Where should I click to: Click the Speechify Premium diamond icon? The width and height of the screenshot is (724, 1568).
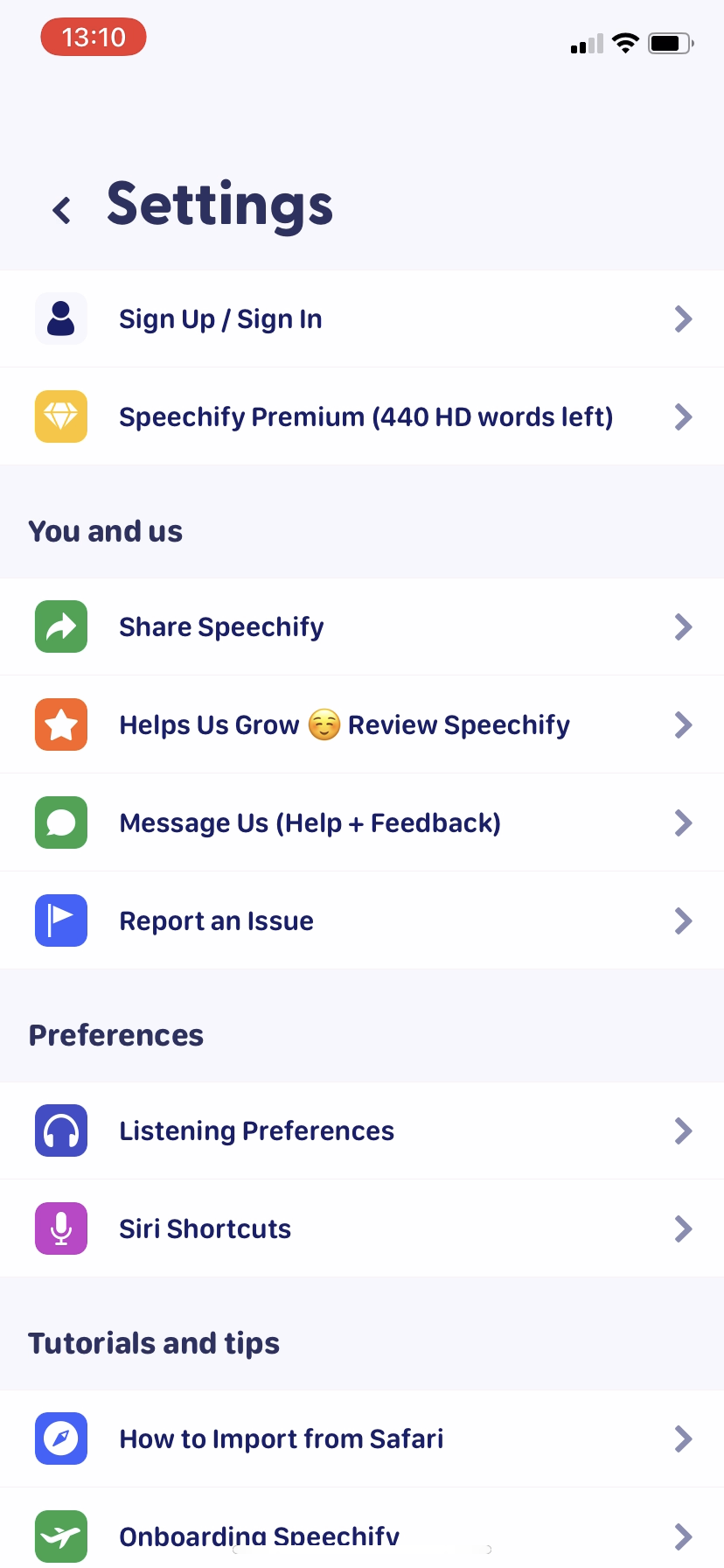click(61, 416)
